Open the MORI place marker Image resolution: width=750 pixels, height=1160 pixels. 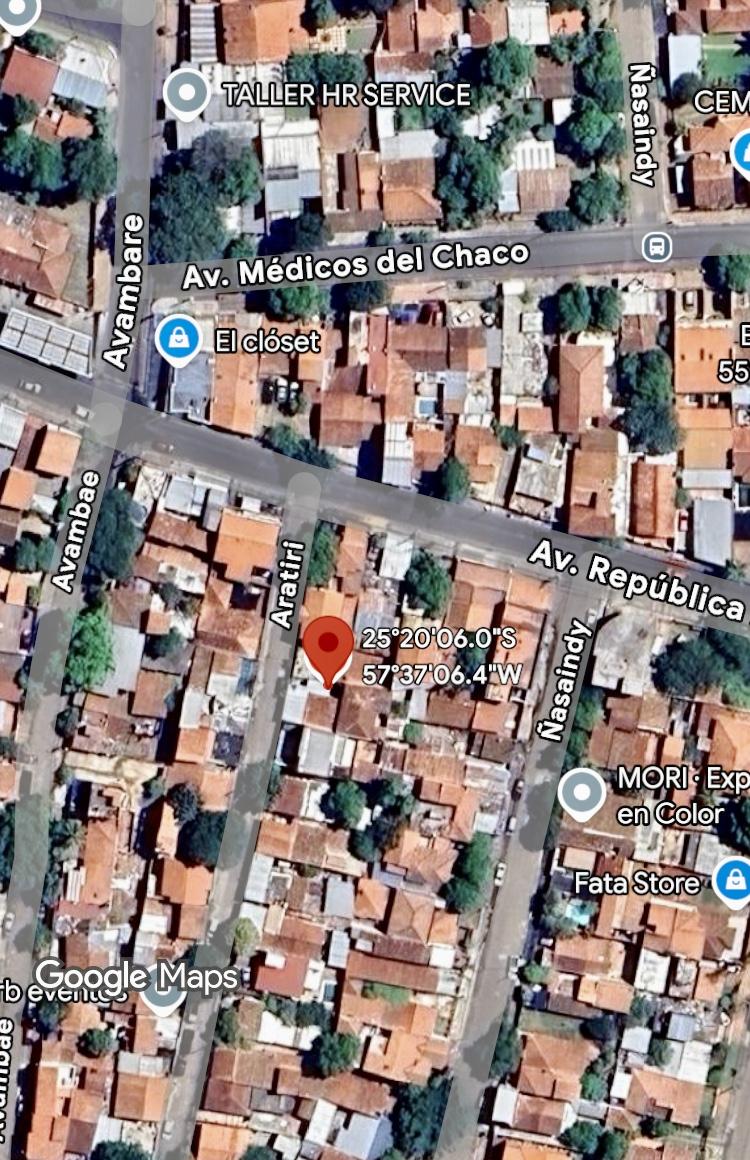582,792
